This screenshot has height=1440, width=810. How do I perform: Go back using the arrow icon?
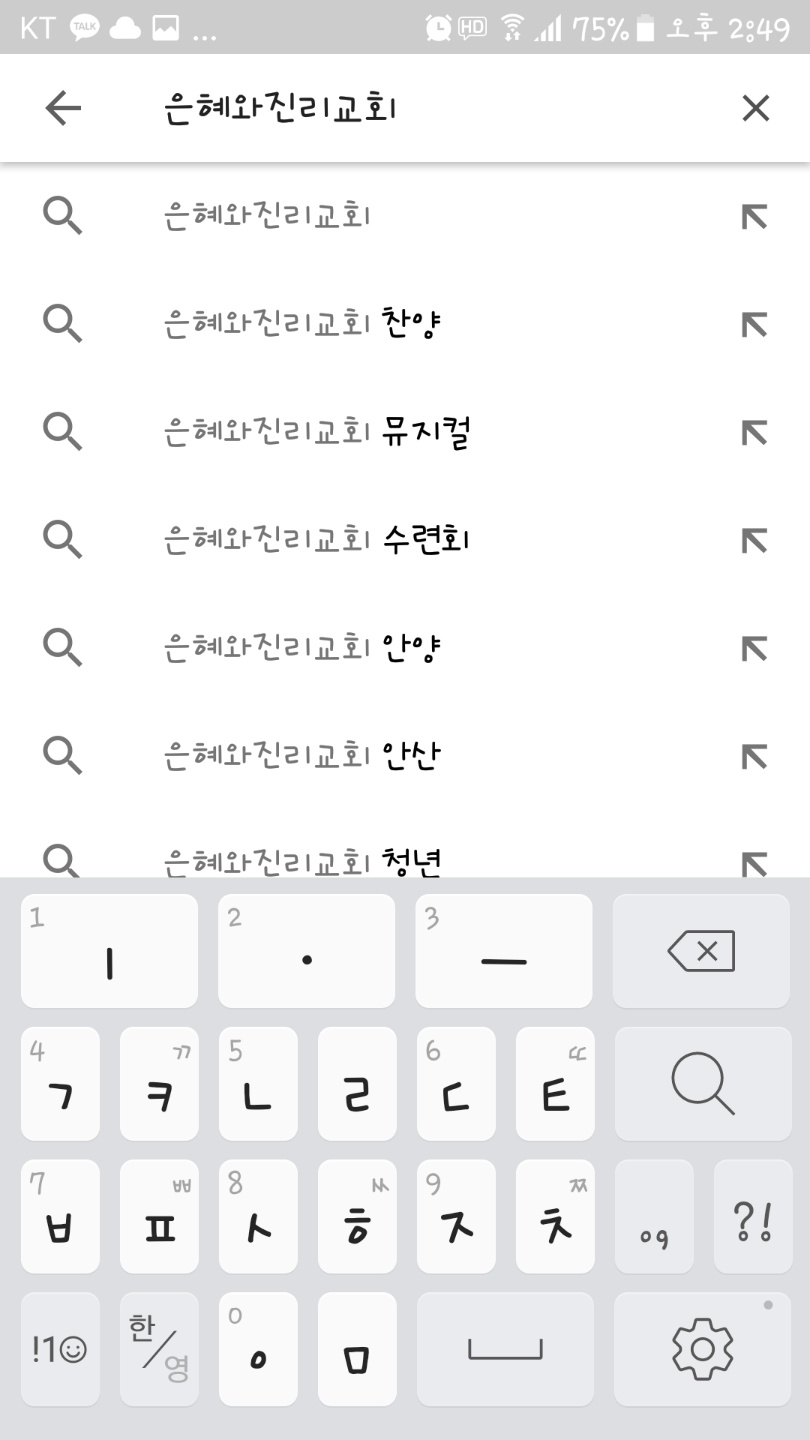coord(63,108)
